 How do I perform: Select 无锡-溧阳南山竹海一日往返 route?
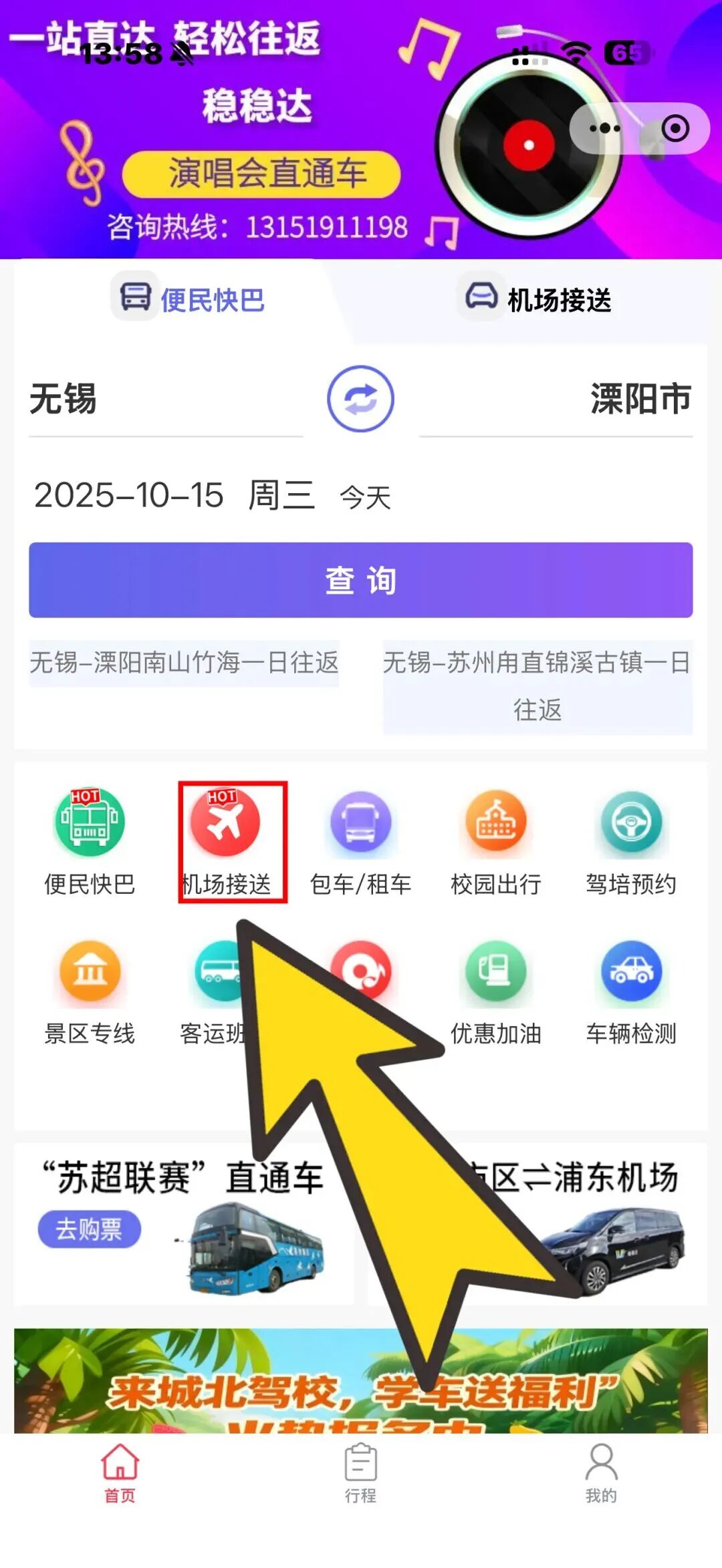(x=184, y=663)
